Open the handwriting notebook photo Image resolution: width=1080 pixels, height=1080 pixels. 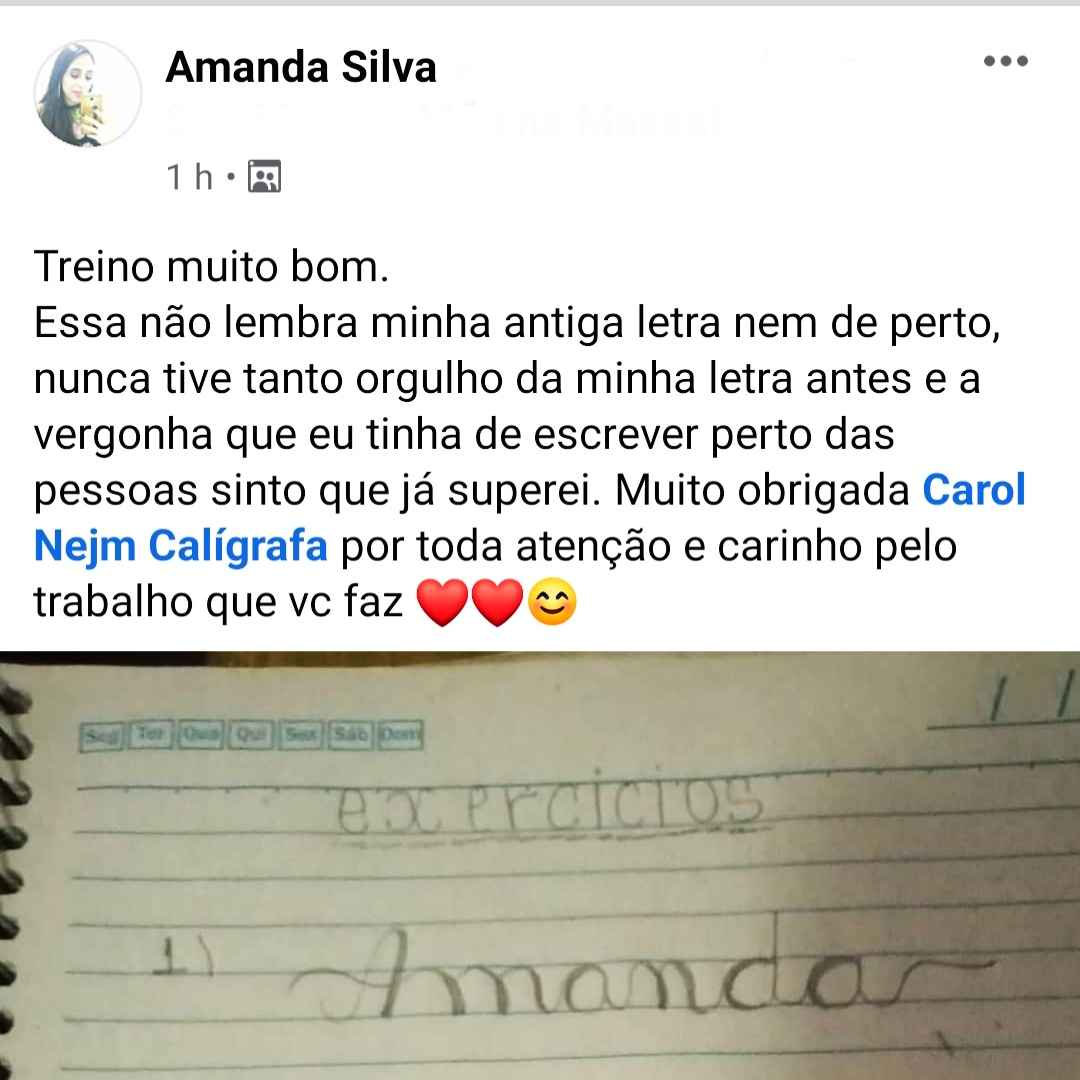pyautogui.click(x=540, y=865)
